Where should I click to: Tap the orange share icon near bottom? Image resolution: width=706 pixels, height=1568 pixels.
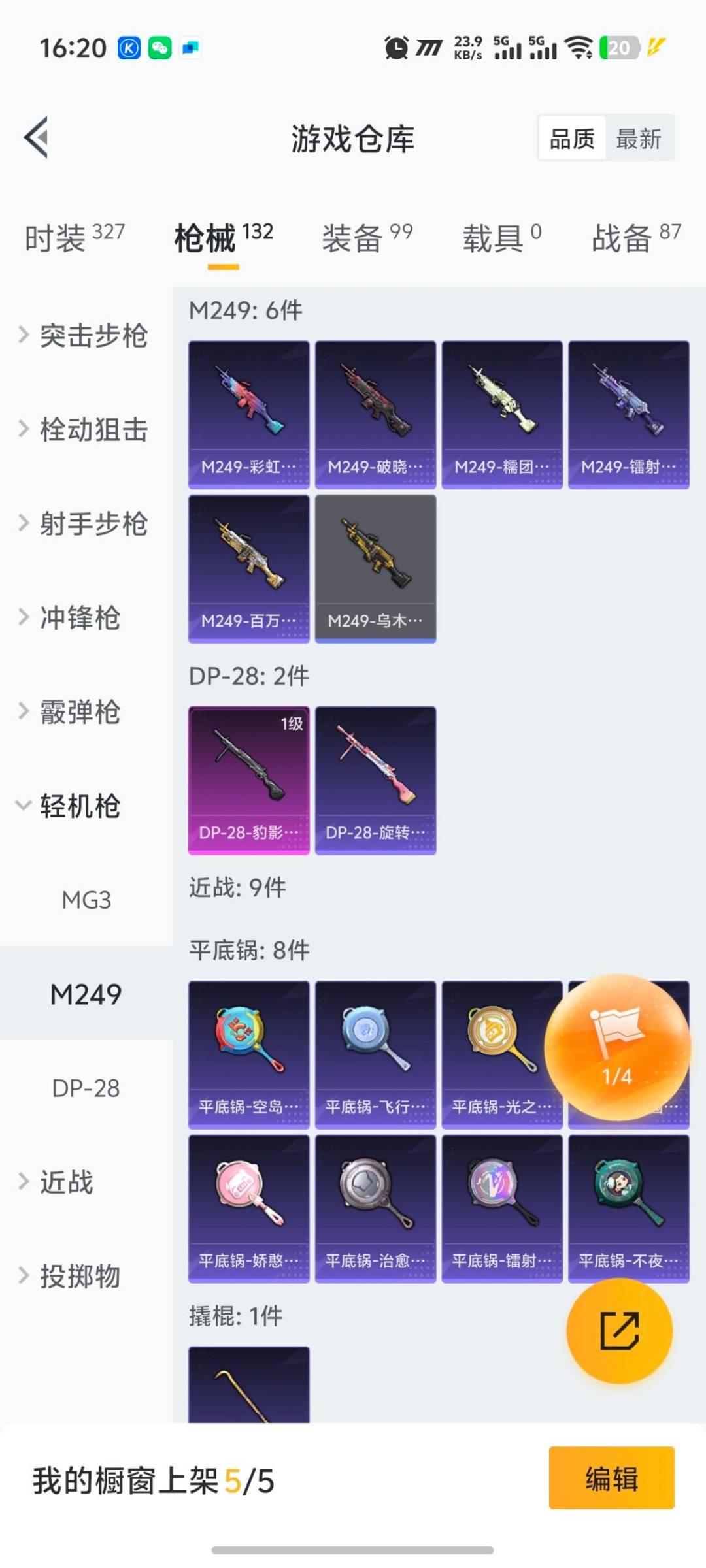coord(620,1333)
